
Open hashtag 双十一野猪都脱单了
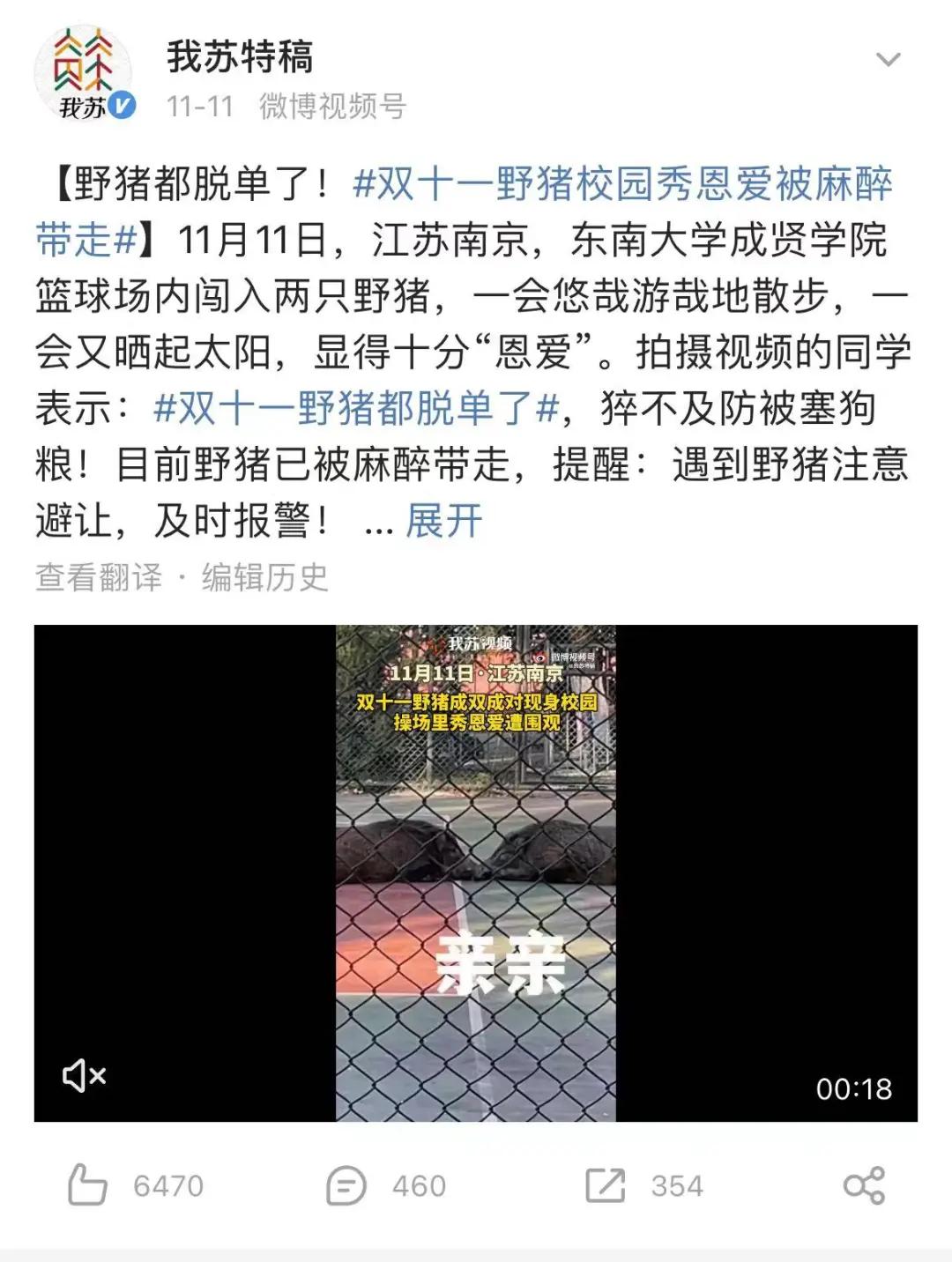point(353,406)
